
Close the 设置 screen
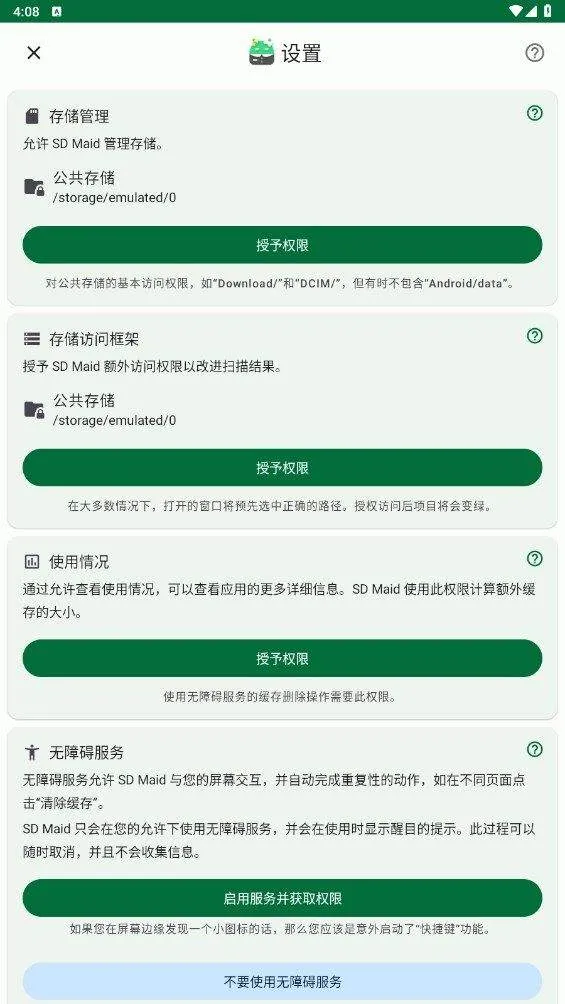pos(34,53)
